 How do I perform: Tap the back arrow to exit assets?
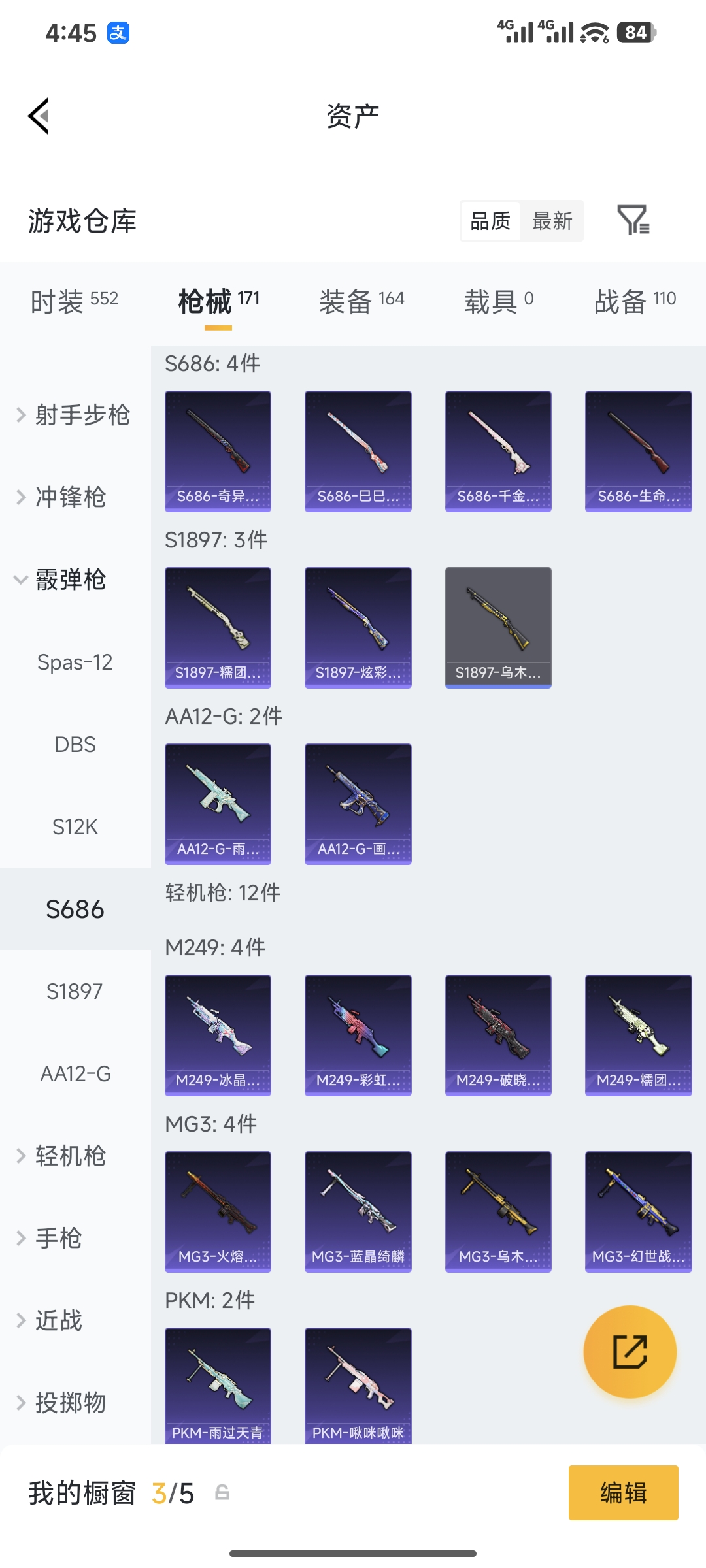39,115
